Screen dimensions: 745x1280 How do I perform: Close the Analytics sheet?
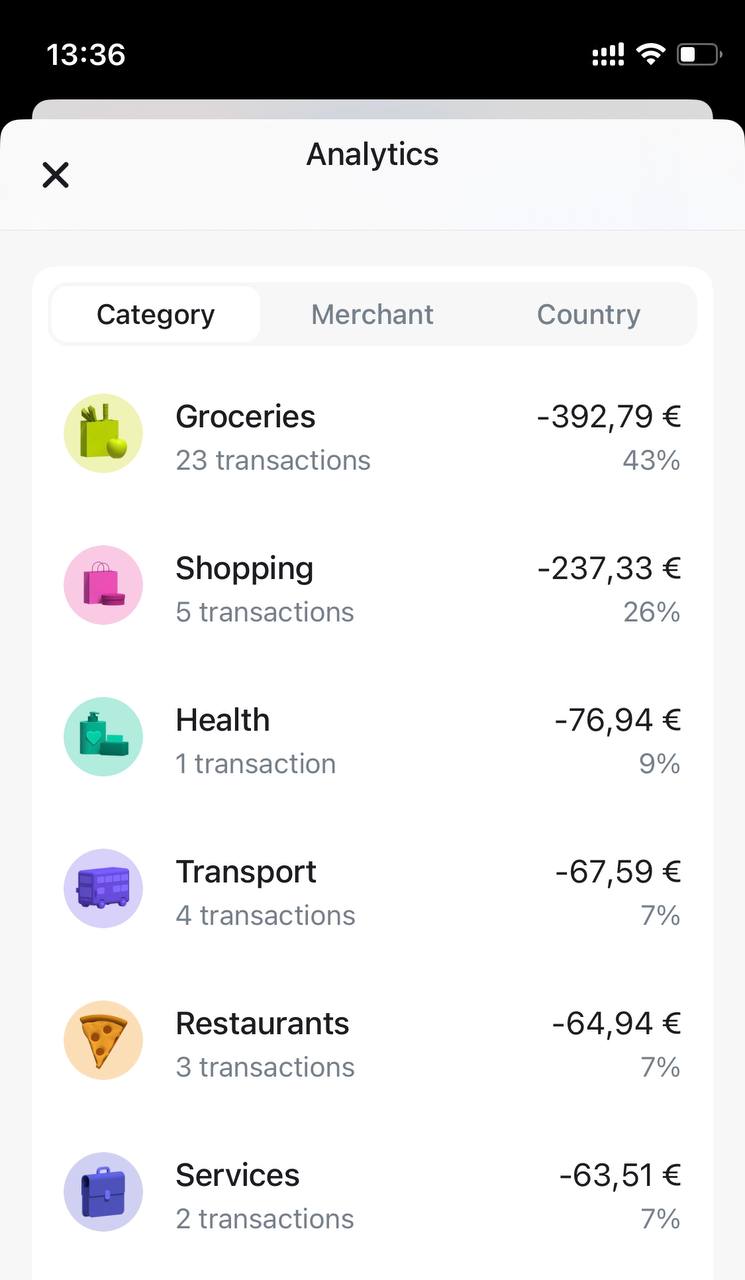[x=56, y=175]
